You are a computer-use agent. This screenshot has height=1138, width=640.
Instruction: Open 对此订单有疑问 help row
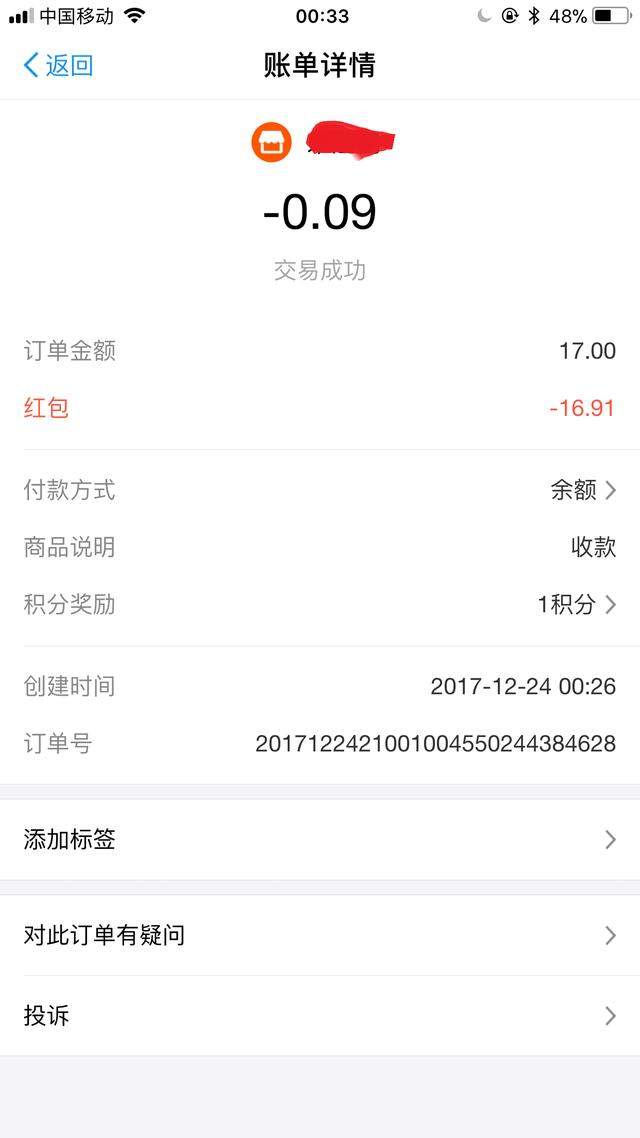coord(320,936)
